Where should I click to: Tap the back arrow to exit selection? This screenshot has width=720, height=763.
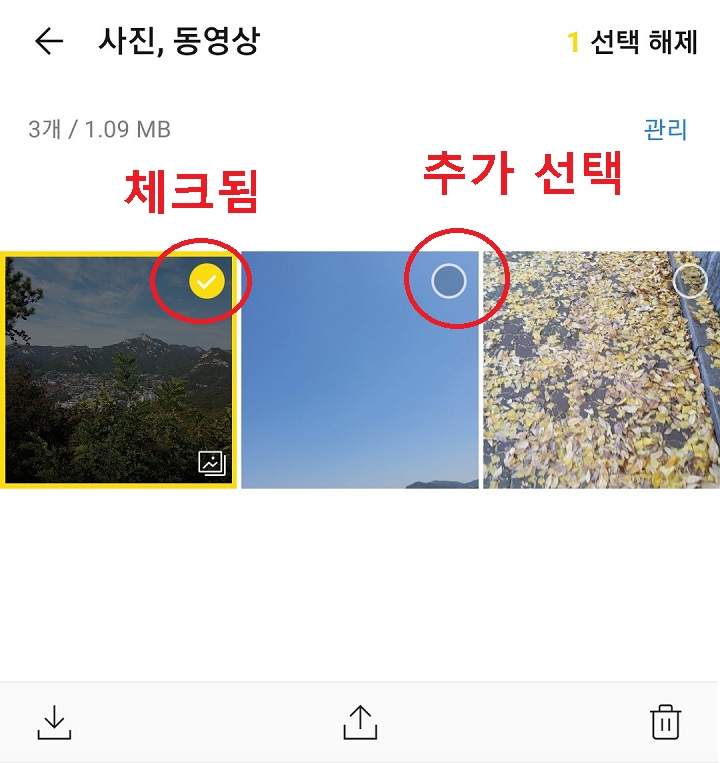click(47, 41)
